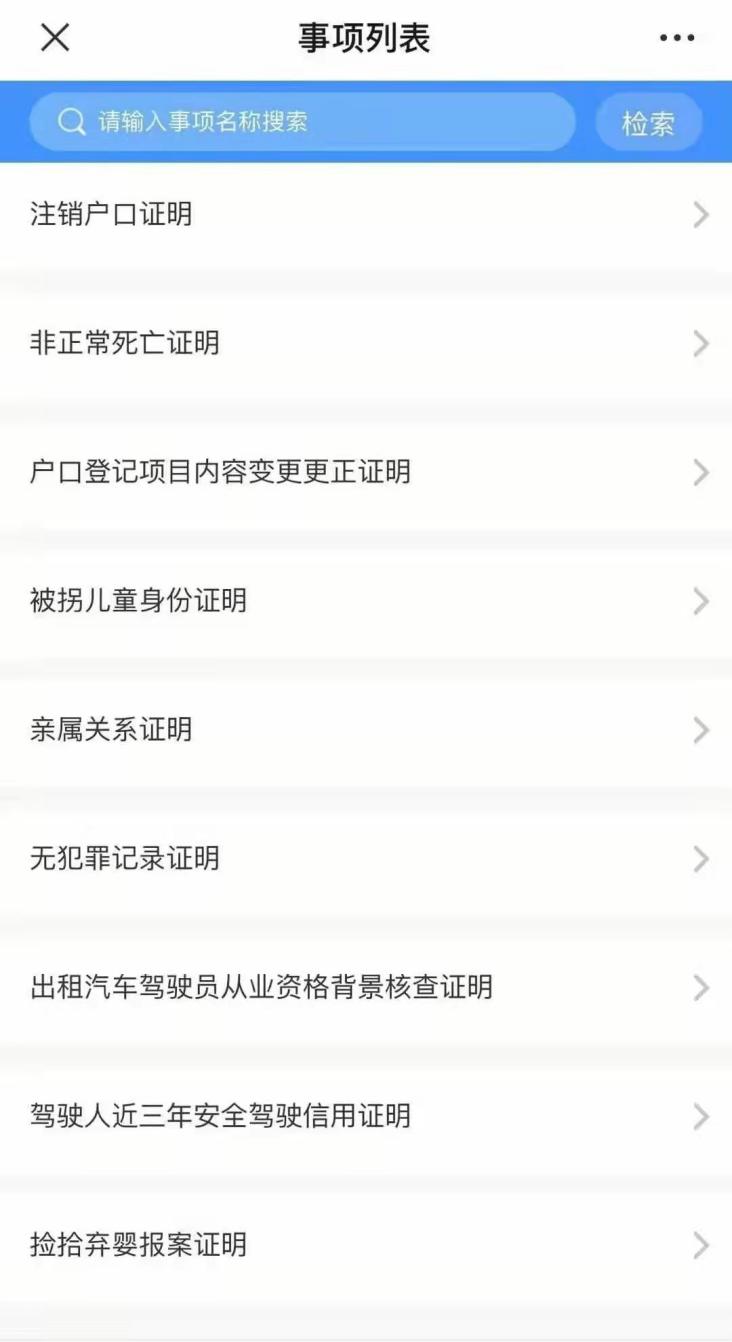732x1342 pixels.
Task: Open 捡拾弃婴报案证明
Action: point(366,1245)
